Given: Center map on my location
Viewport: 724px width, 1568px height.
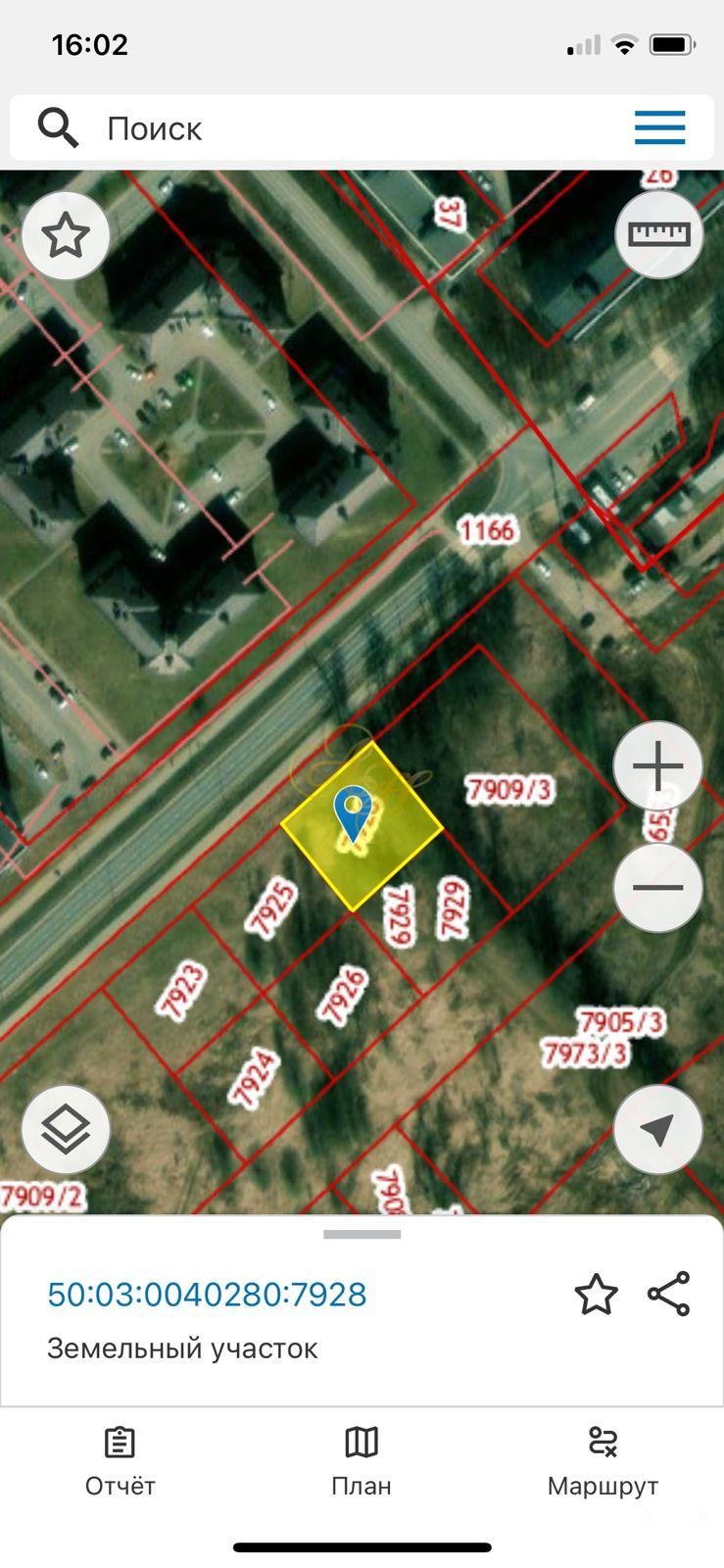Looking at the screenshot, I should tap(658, 1130).
